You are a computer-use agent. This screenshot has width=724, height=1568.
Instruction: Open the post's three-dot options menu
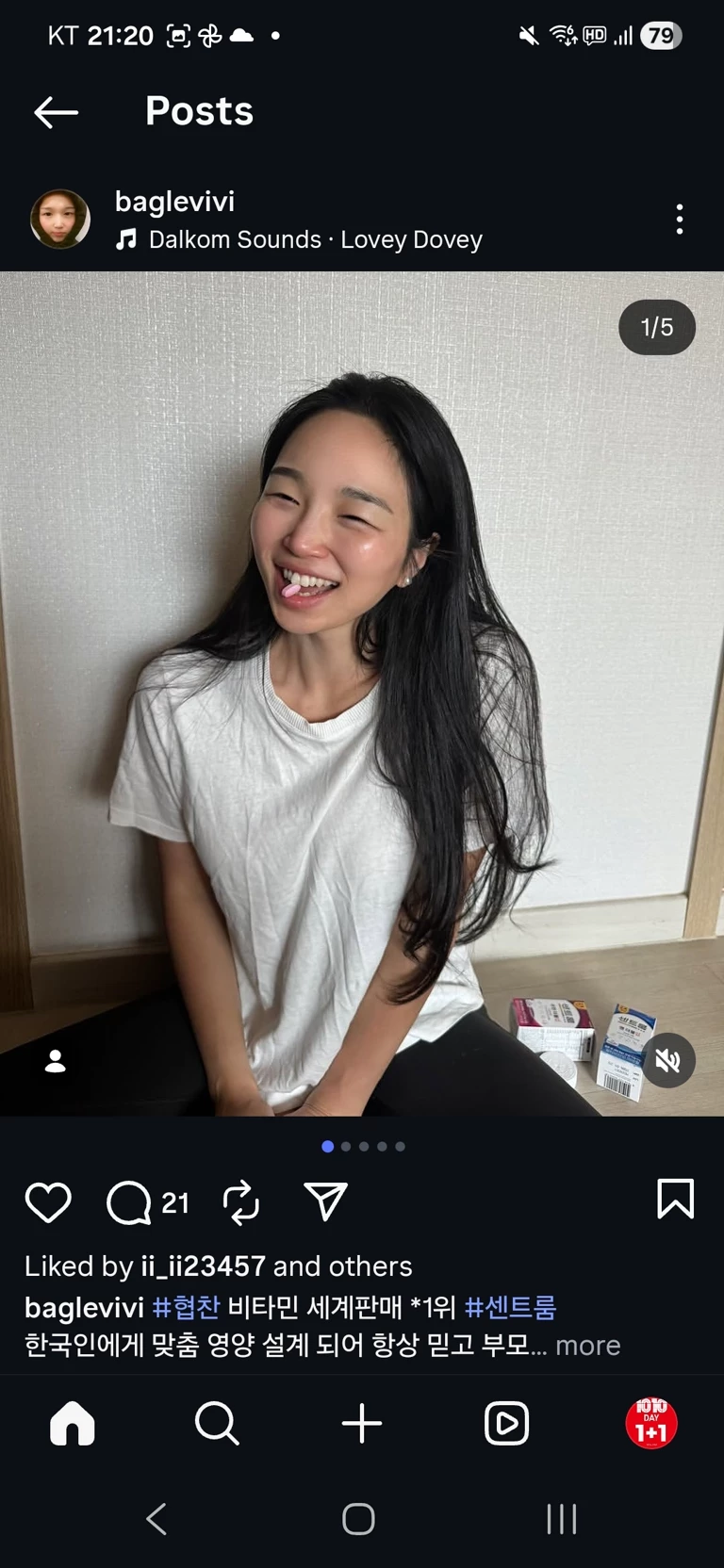[x=679, y=220]
